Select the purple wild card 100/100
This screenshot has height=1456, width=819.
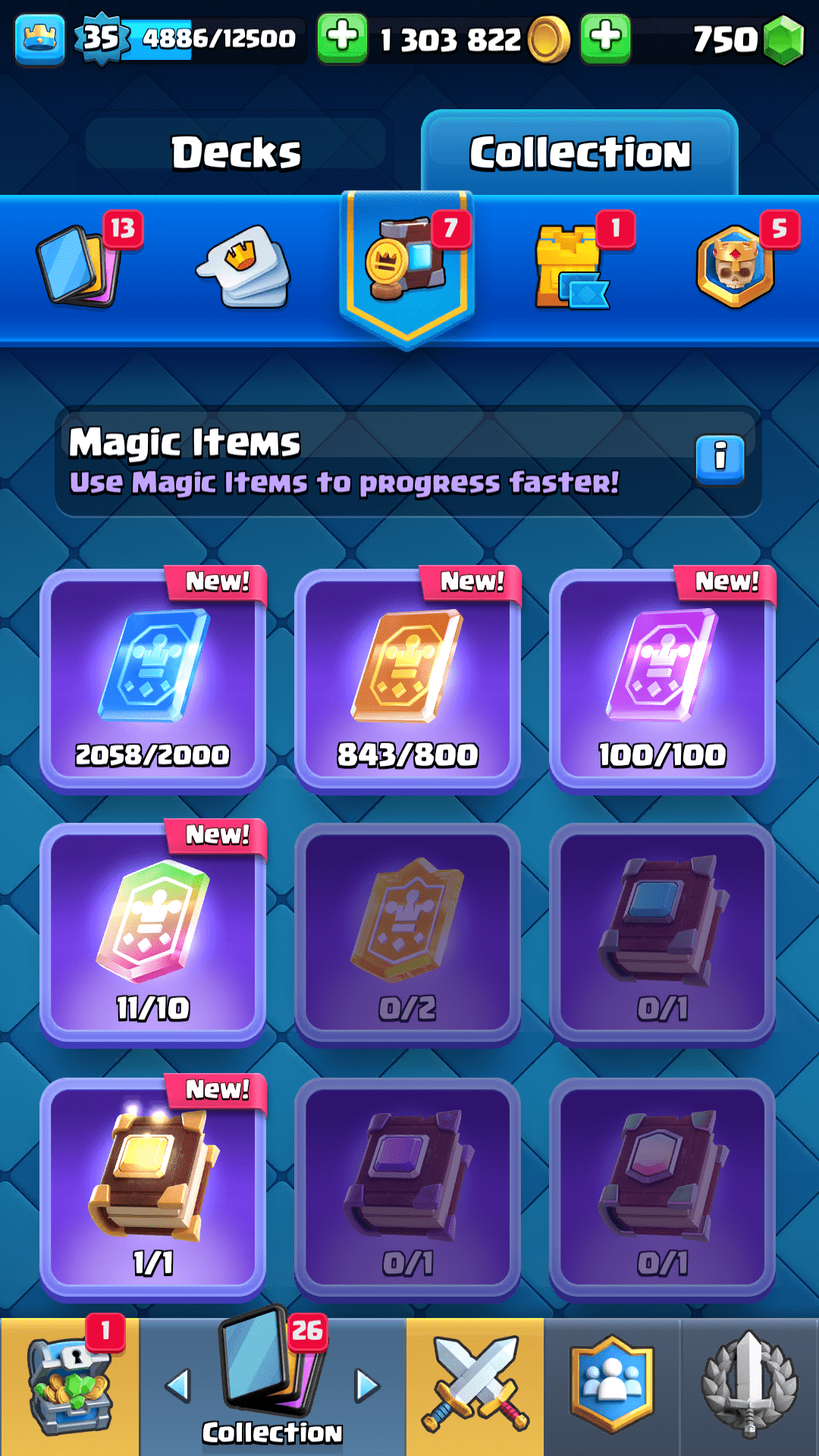(662, 679)
